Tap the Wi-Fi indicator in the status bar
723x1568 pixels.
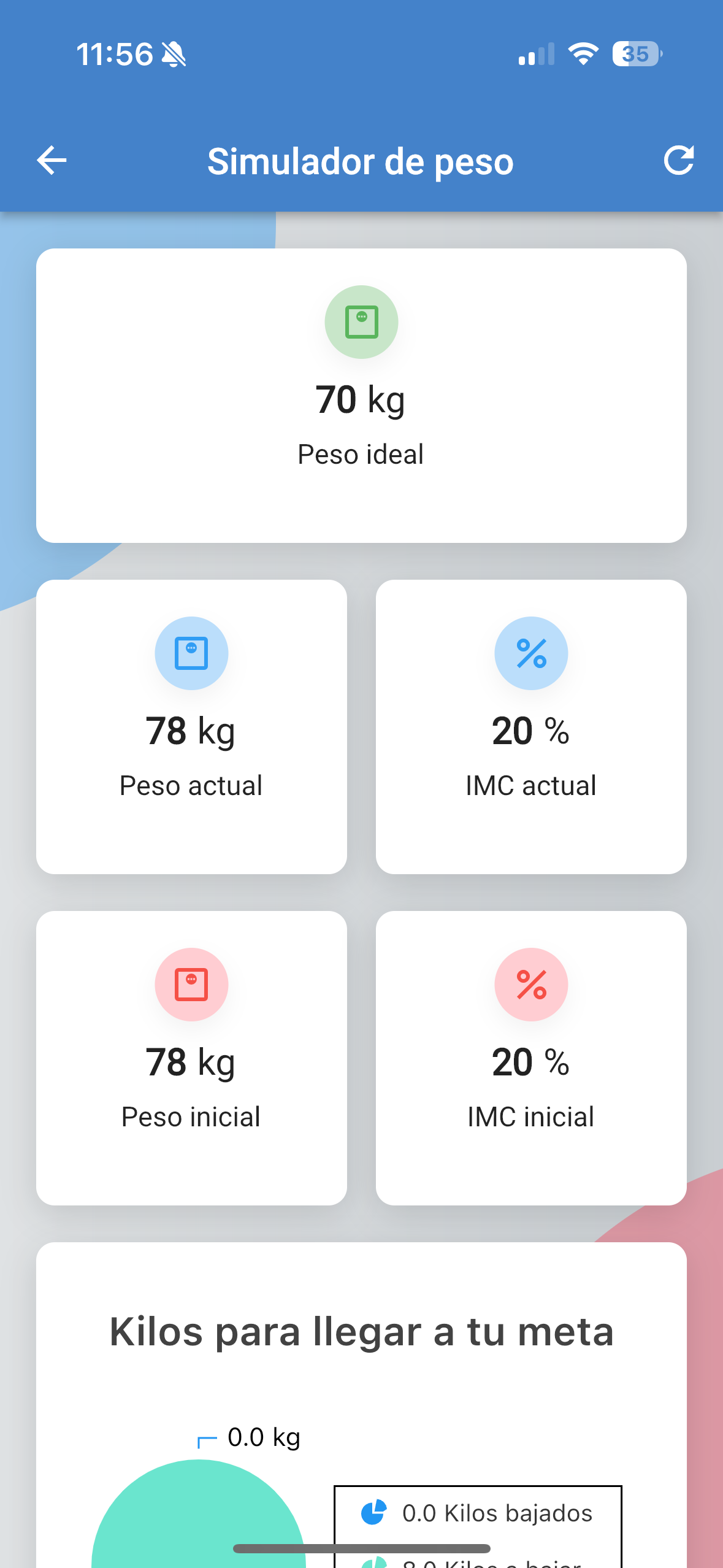582,54
